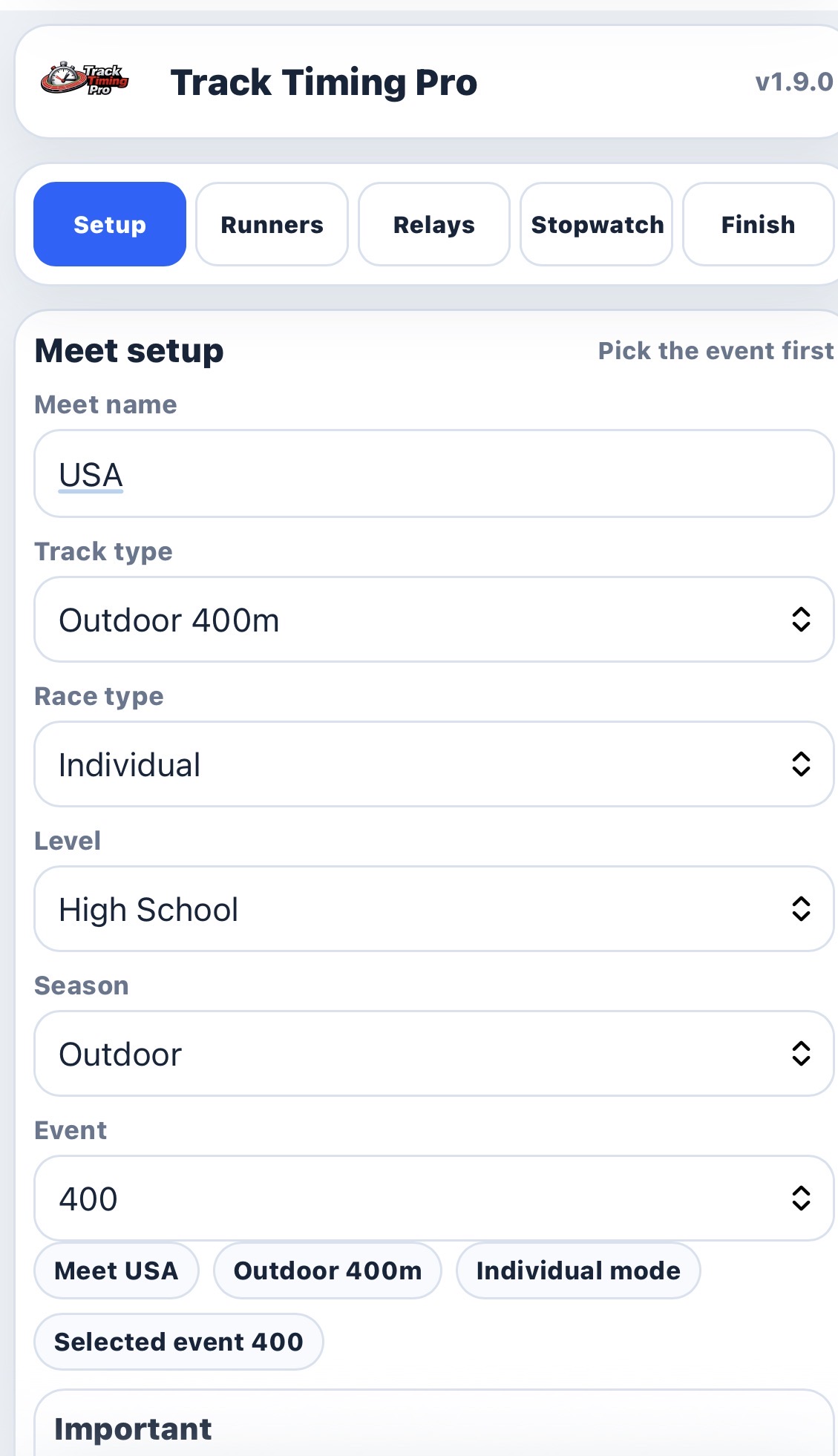838x1456 pixels.
Task: Click the Season dropdown chevron
Action: pos(802,1054)
